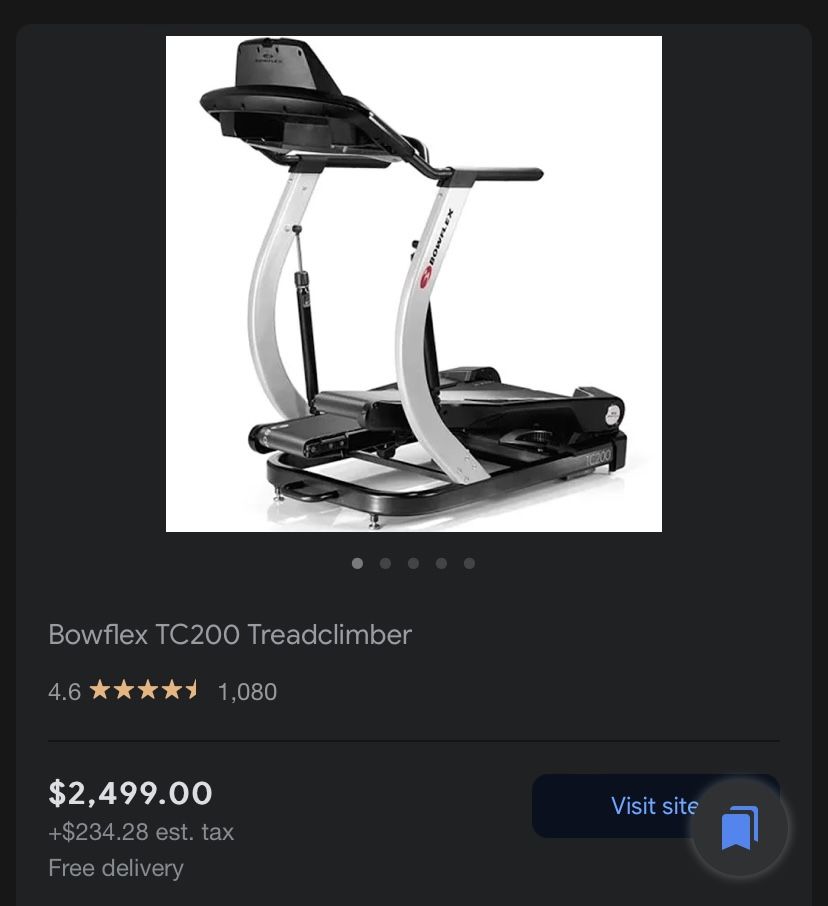
Task: Open the Bowflex TC200 Treadclimber title link
Action: [x=229, y=634]
